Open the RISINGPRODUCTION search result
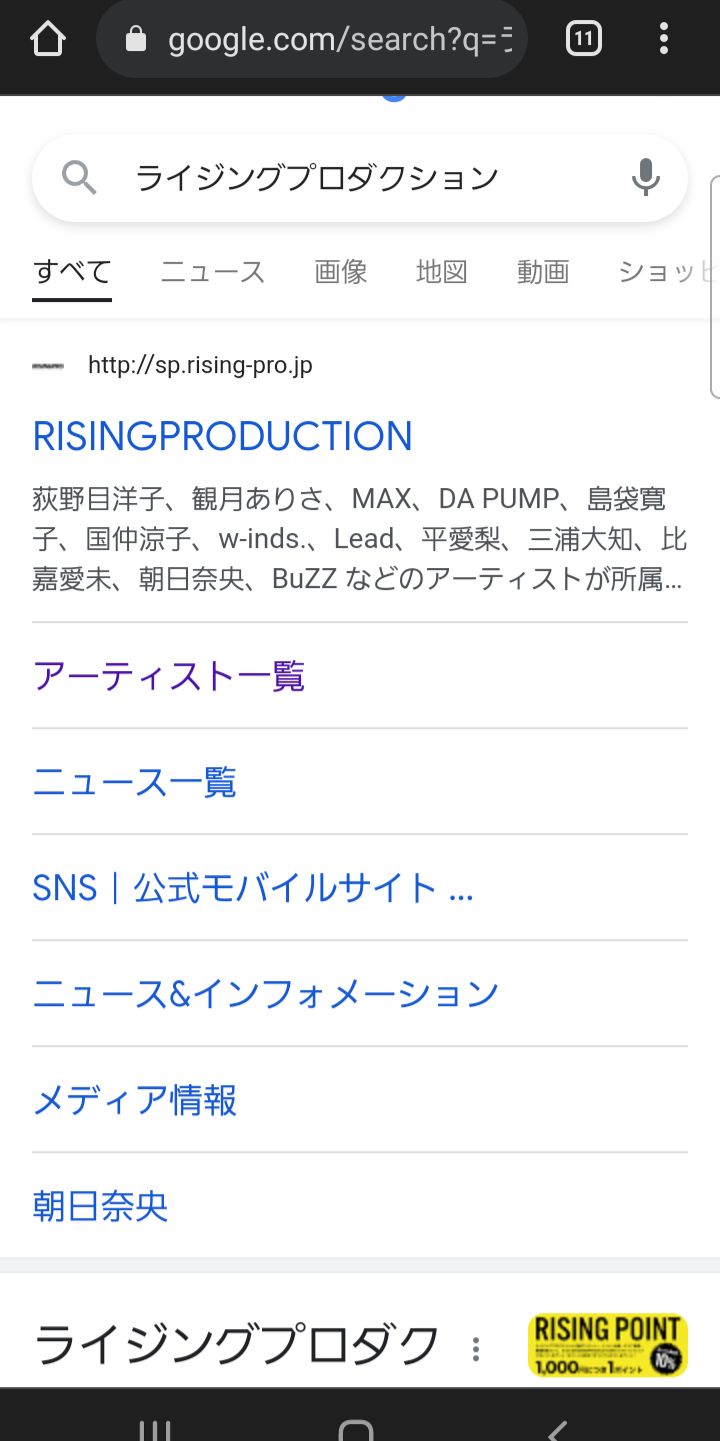Image resolution: width=720 pixels, height=1441 pixels. 222,435
